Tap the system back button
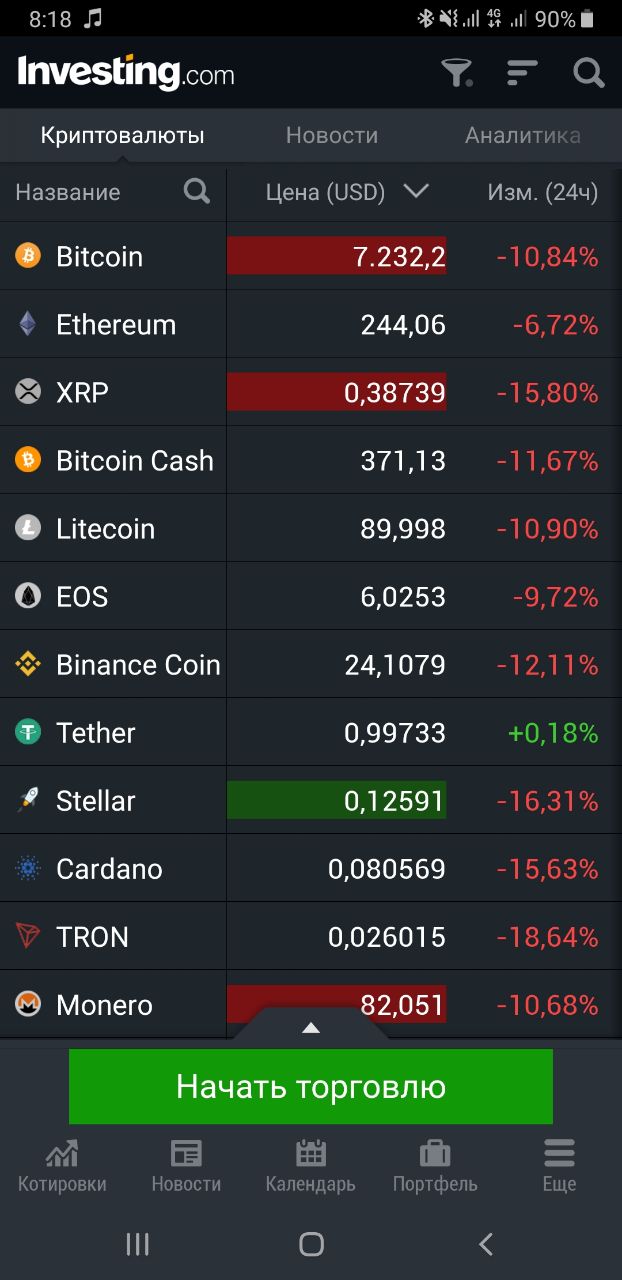622x1280 pixels. (486, 1244)
